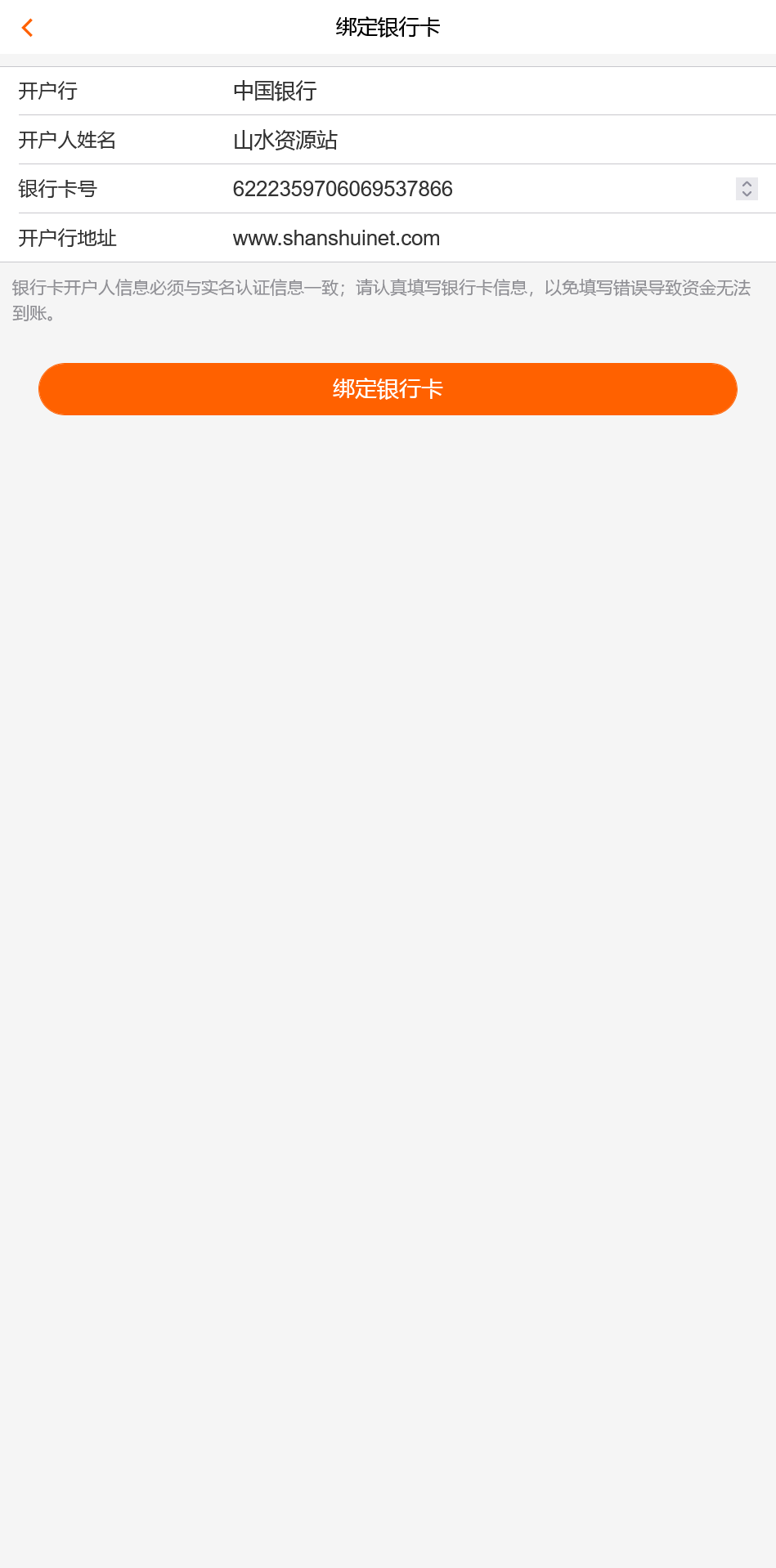The image size is (776, 1568).
Task: Click the 绑定银行卡 title in the header
Action: (x=388, y=27)
